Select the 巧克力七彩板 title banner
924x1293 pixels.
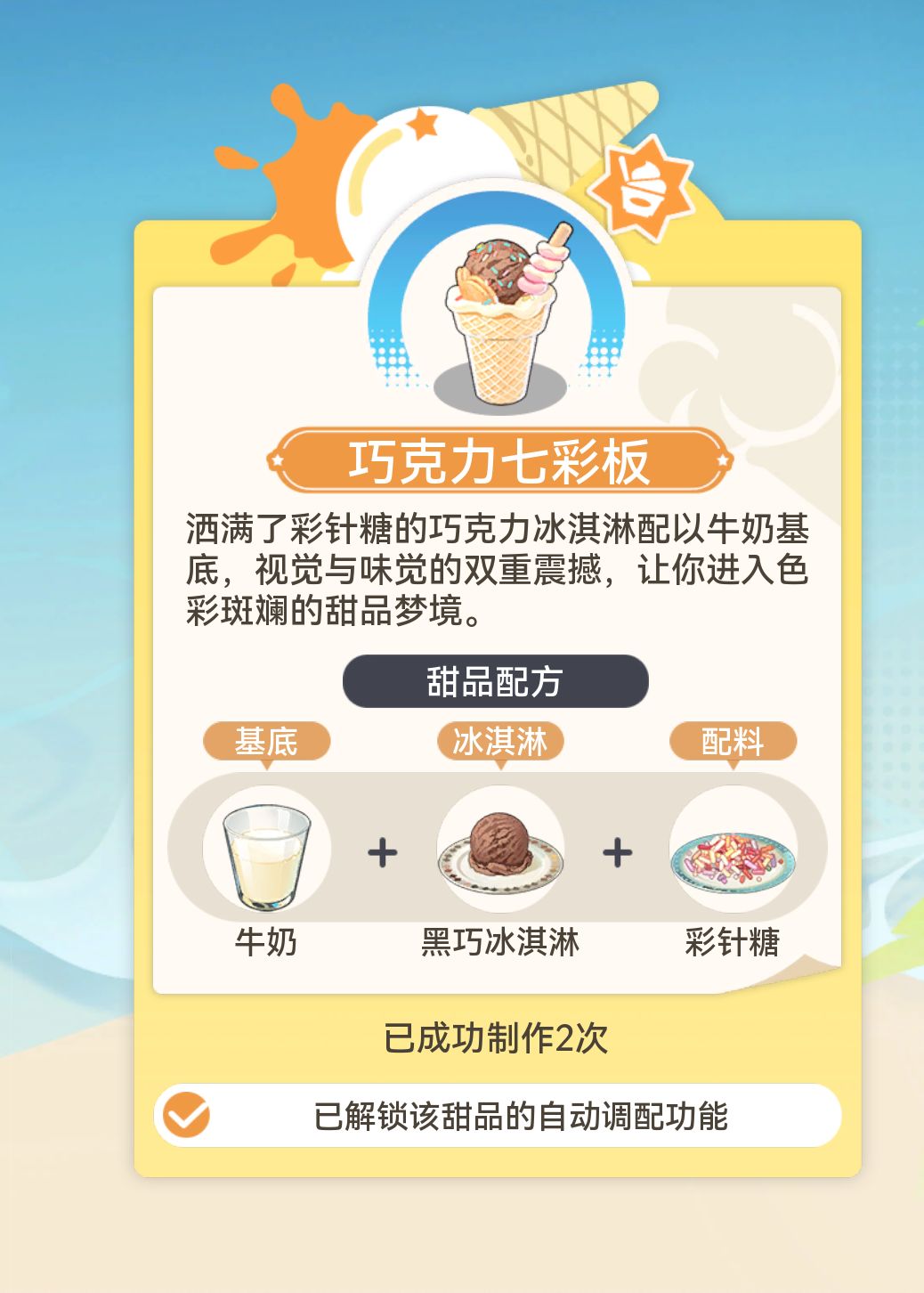pos(495,461)
